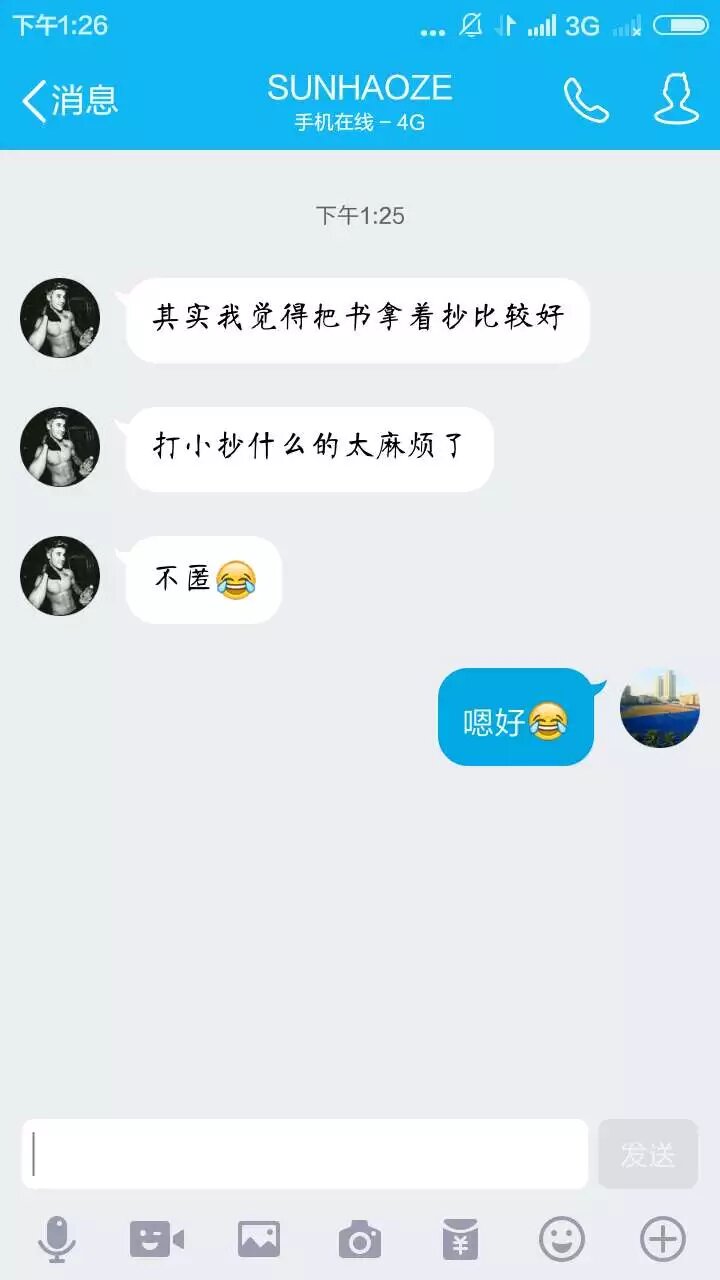The height and width of the screenshot is (1280, 720).
Task: Focus the message text input box
Action: (305, 1154)
